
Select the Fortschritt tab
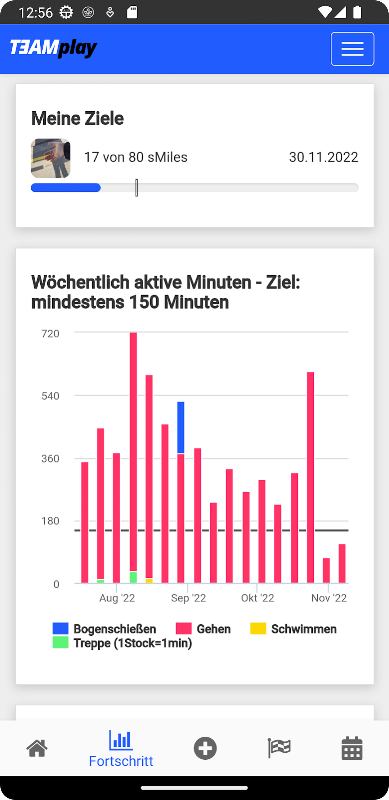tap(121, 748)
